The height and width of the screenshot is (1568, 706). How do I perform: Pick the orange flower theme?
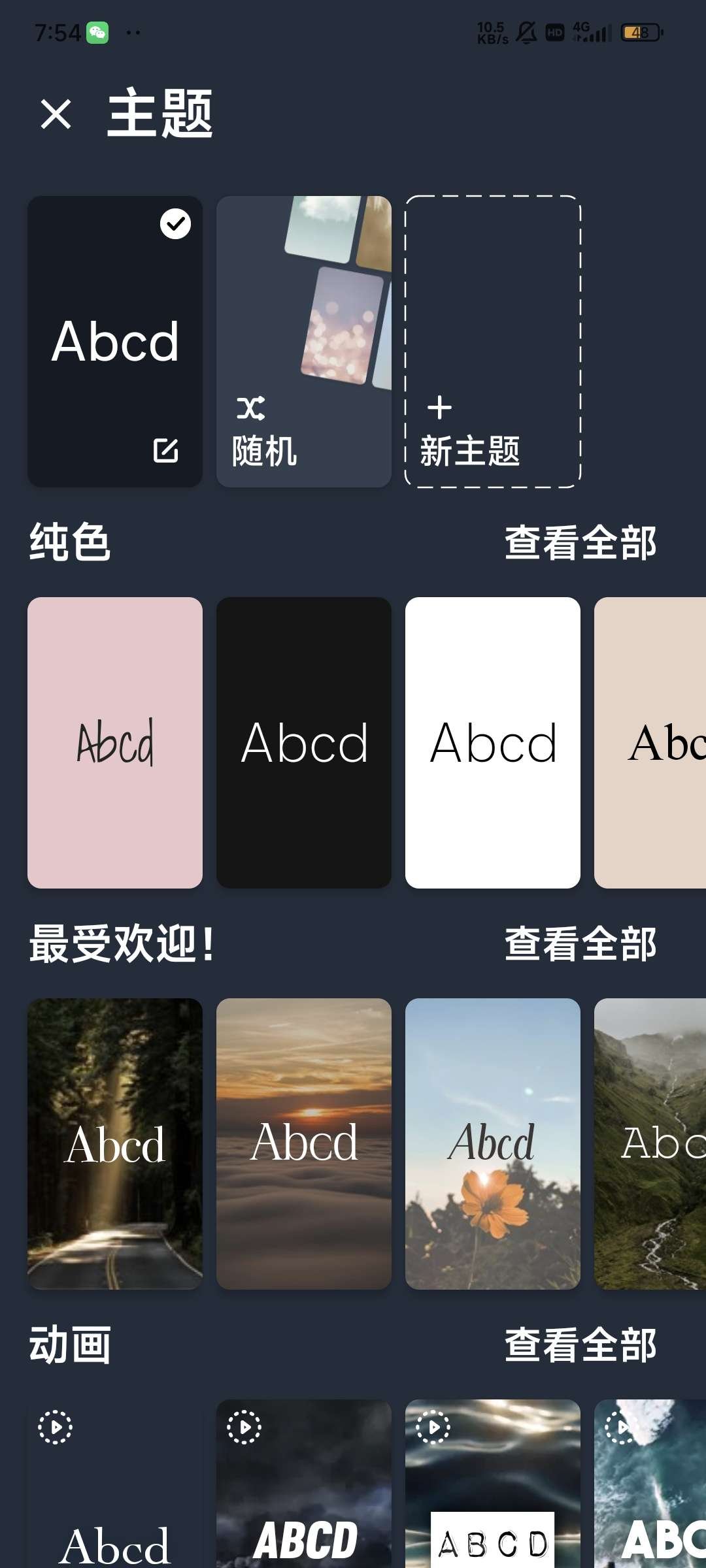coord(493,1143)
